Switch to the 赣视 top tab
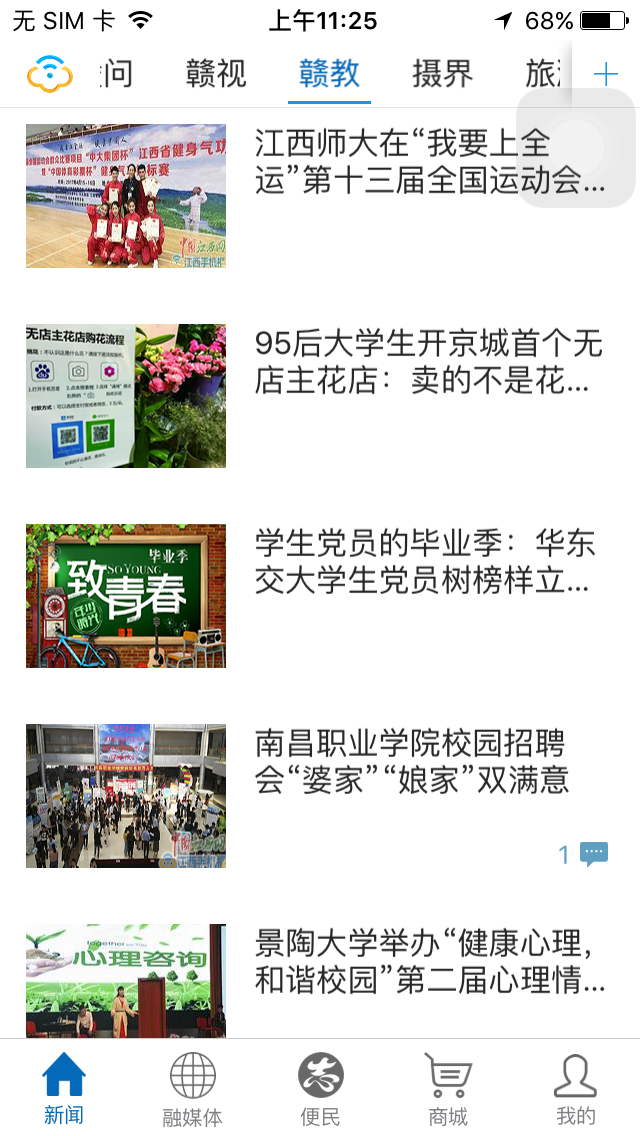 [216, 74]
